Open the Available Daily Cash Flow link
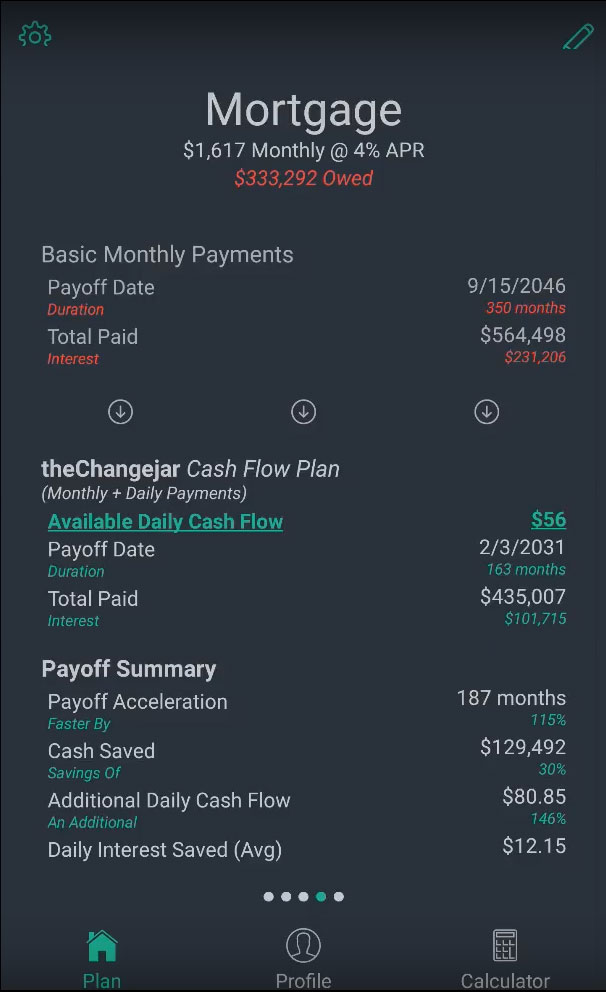Screen dimensions: 606x992 pos(165,521)
